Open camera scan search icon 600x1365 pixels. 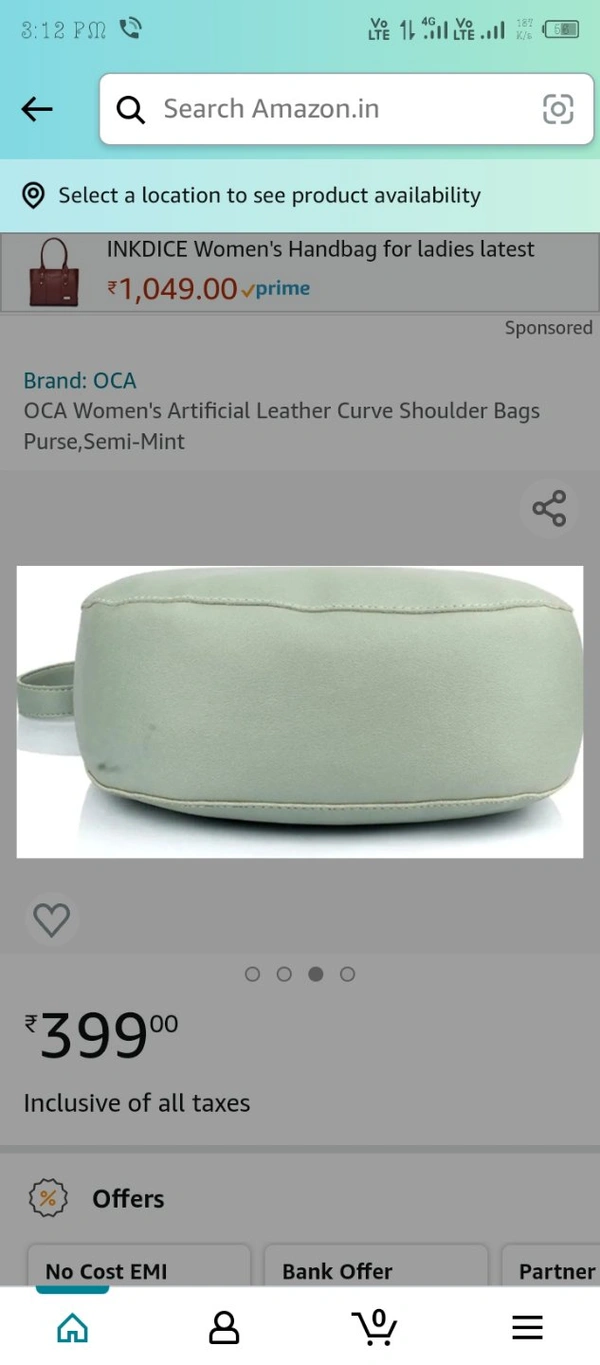(x=558, y=109)
